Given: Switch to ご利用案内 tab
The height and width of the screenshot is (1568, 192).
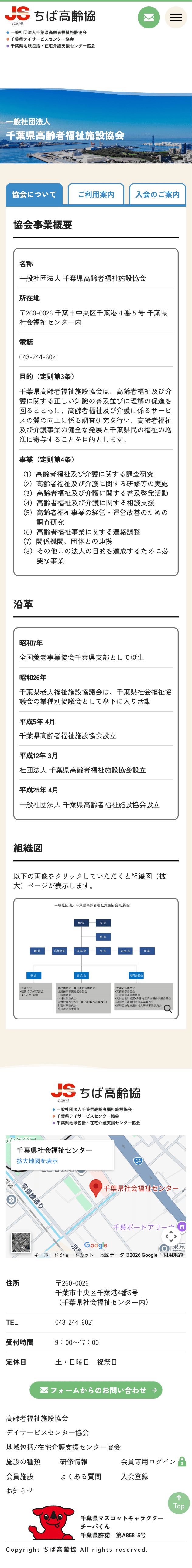Looking at the screenshot, I should (96, 194).
